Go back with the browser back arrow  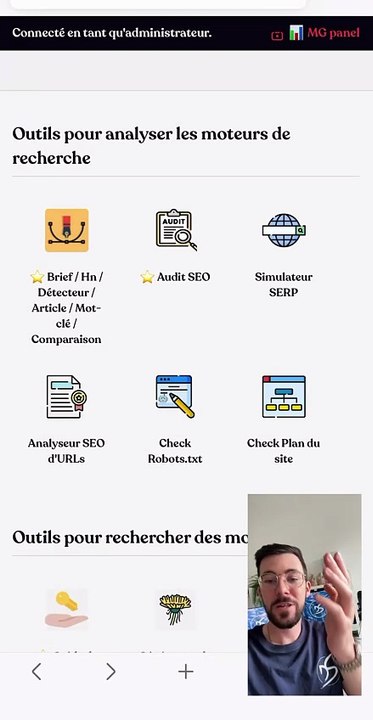point(37,672)
